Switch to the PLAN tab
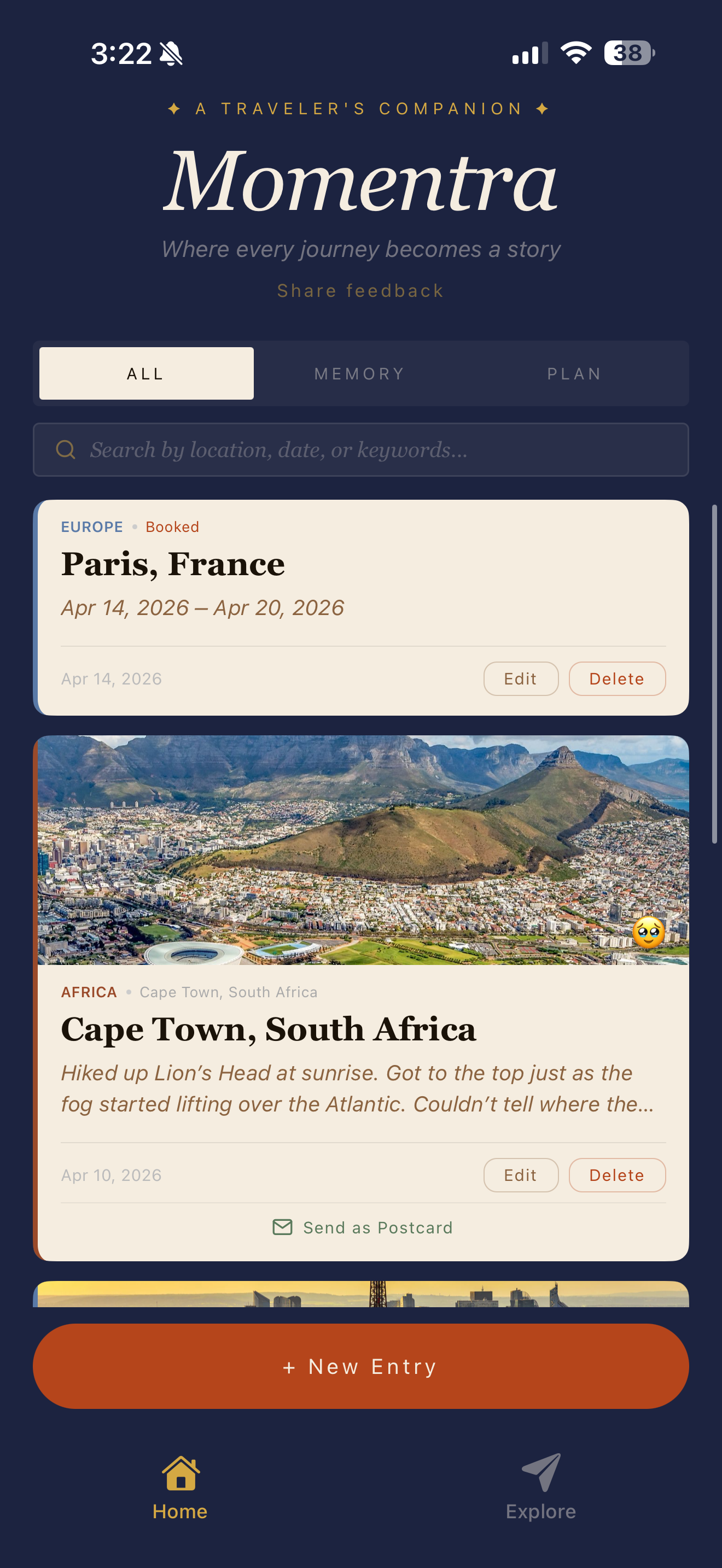The width and height of the screenshot is (722, 1568). point(575,373)
